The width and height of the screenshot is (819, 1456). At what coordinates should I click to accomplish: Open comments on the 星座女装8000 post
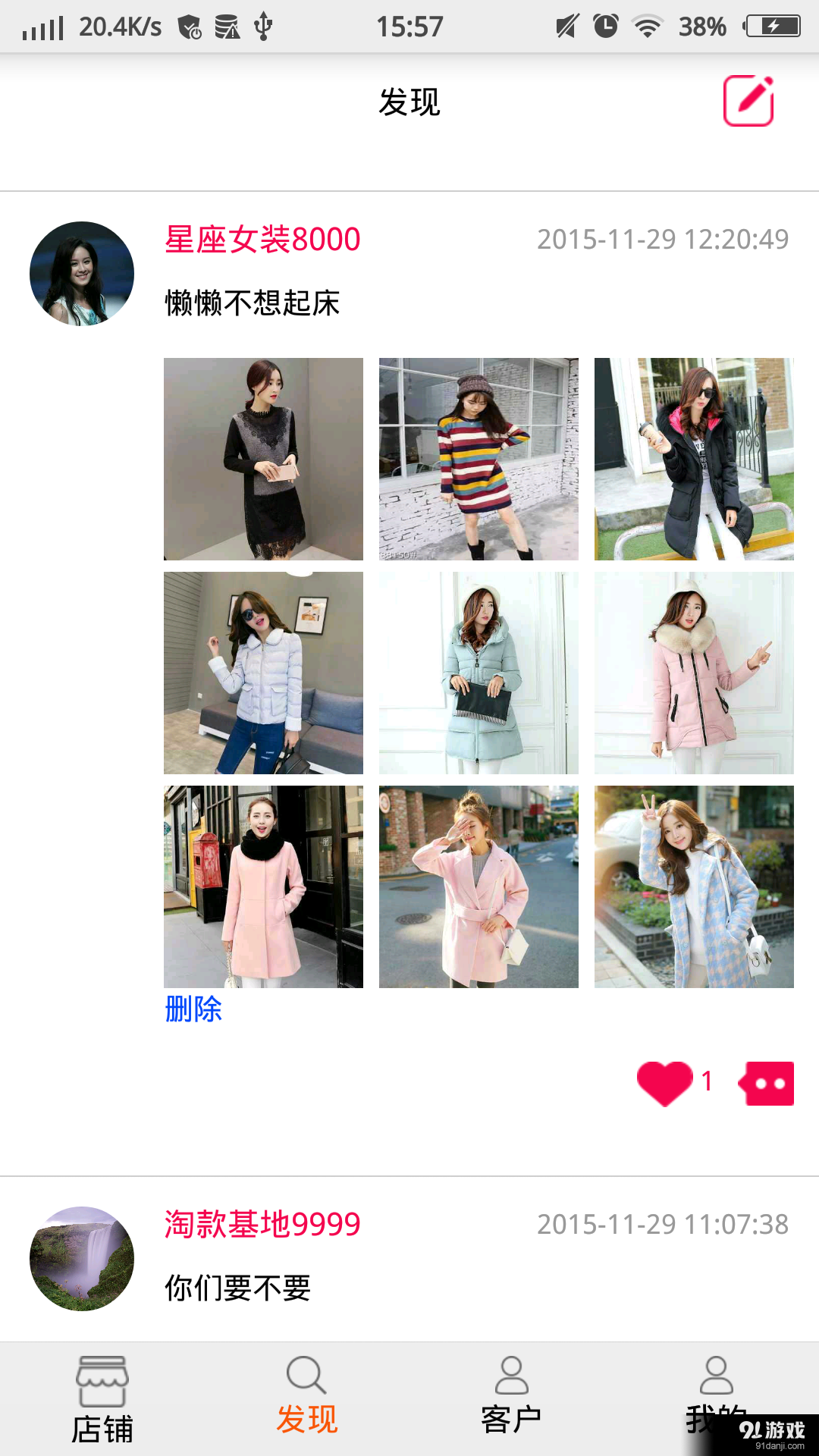coord(767,1083)
